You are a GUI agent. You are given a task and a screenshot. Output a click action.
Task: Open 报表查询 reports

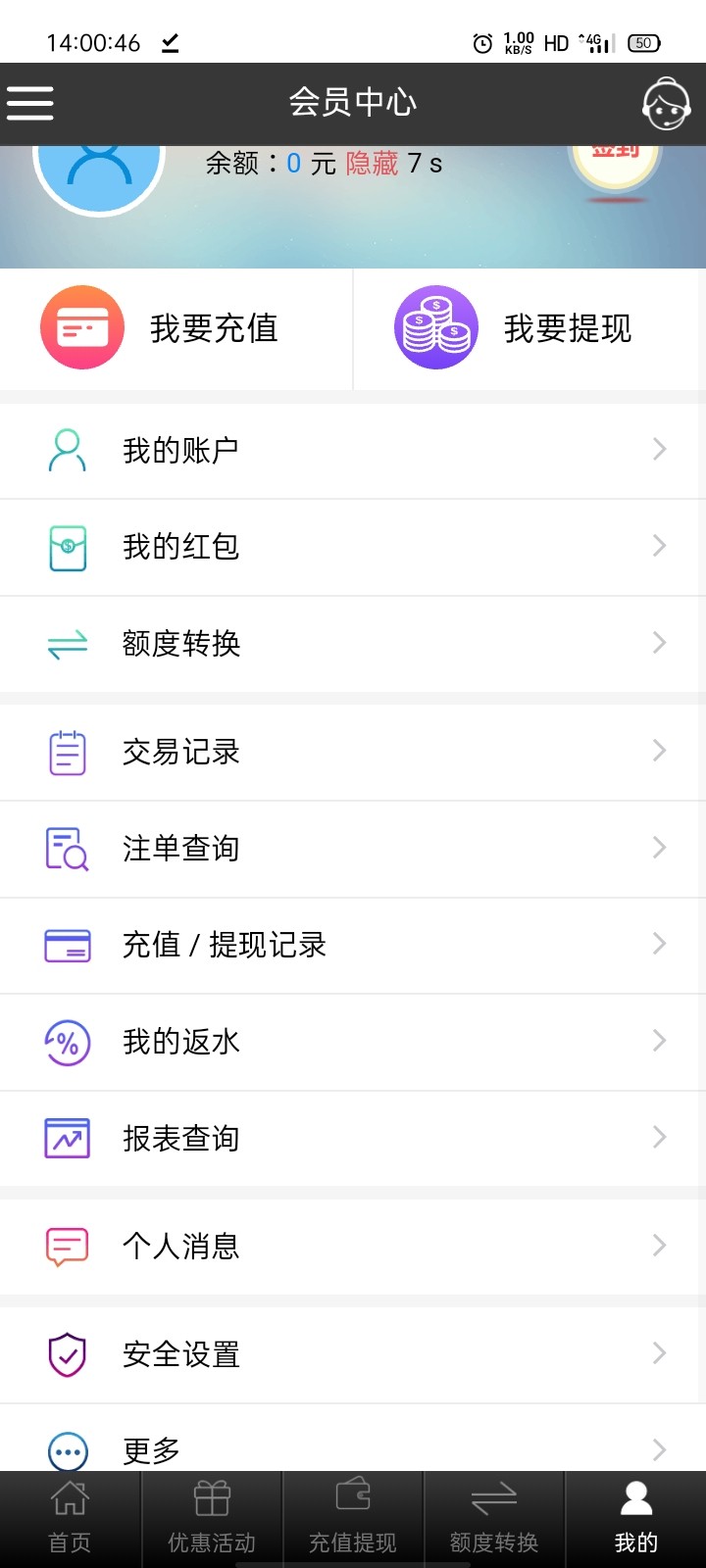point(353,1138)
